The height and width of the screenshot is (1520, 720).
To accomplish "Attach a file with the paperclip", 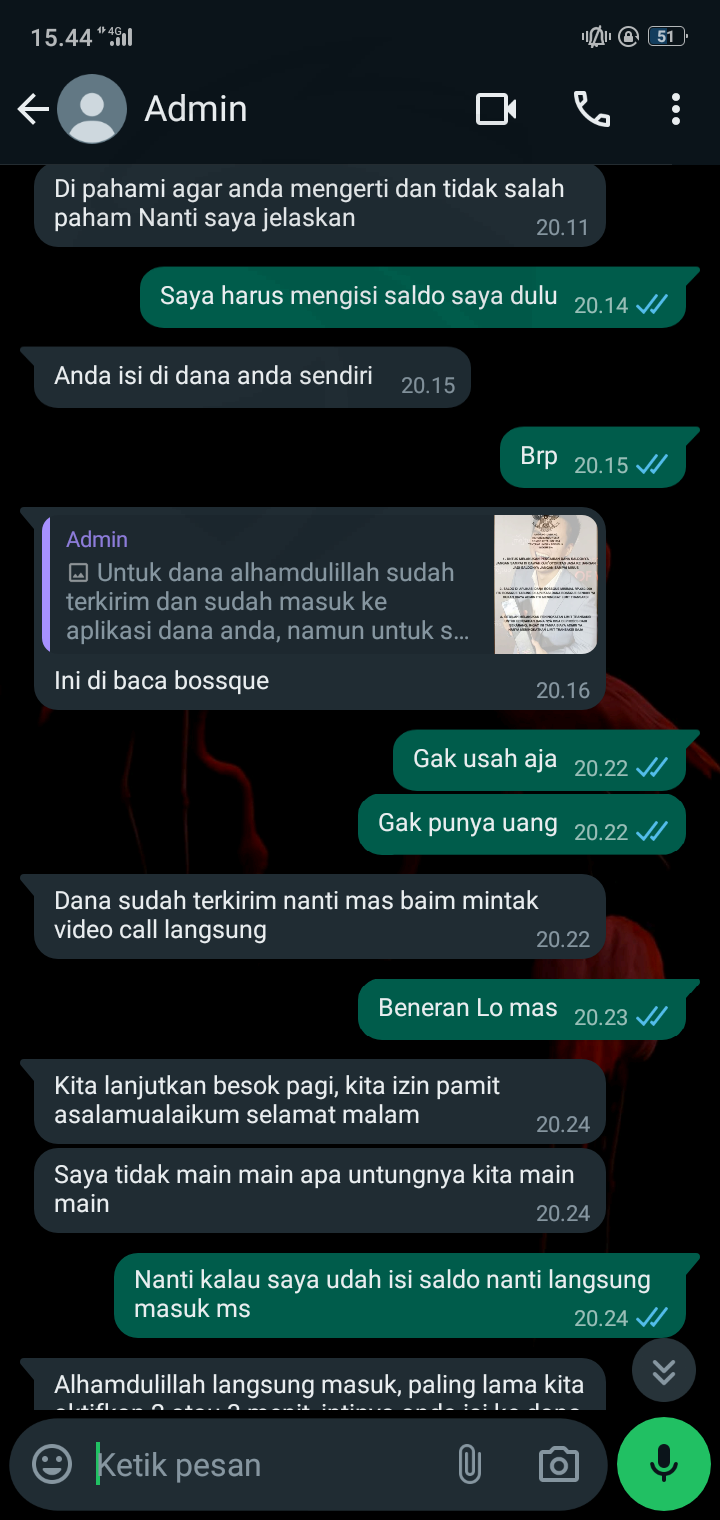I will pos(469,1465).
